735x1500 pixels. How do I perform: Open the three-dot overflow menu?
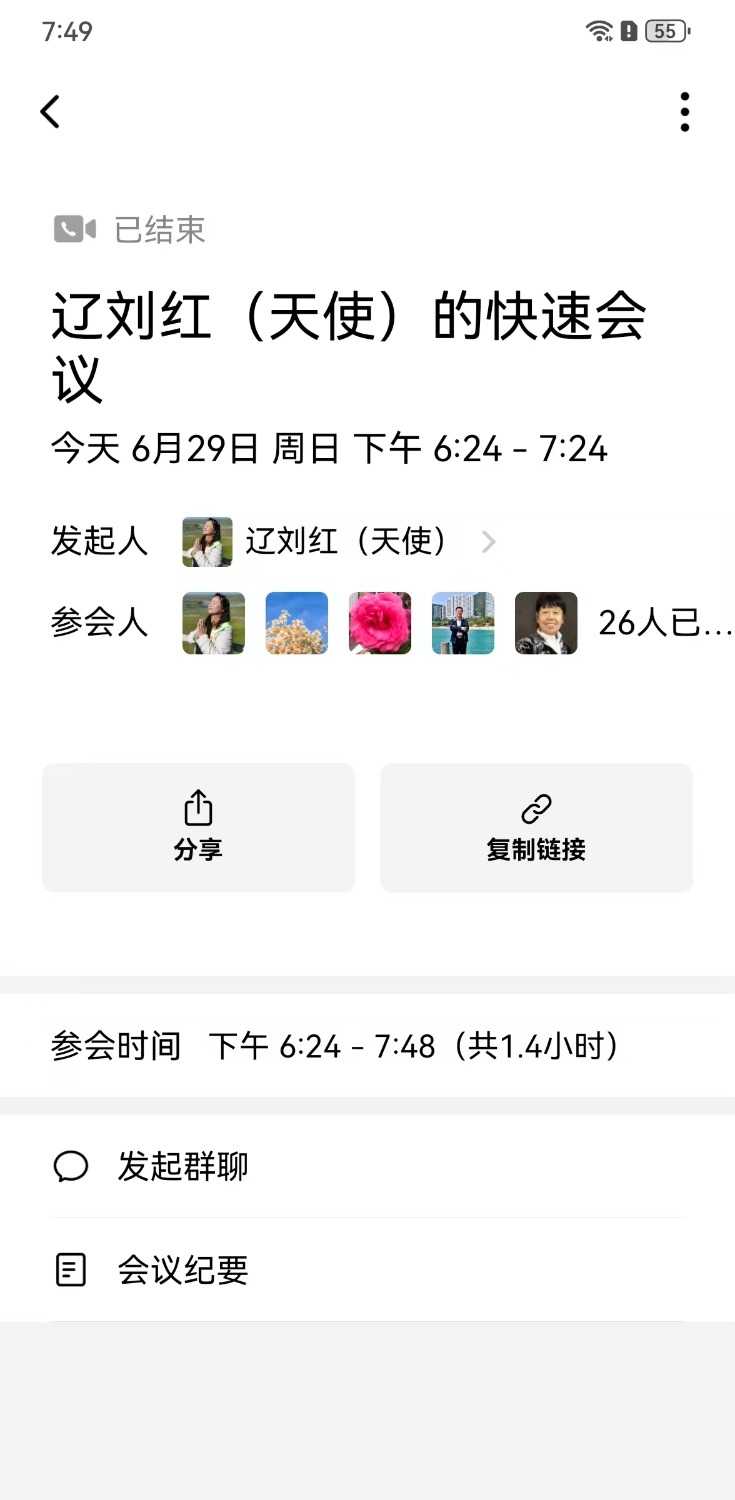[684, 112]
